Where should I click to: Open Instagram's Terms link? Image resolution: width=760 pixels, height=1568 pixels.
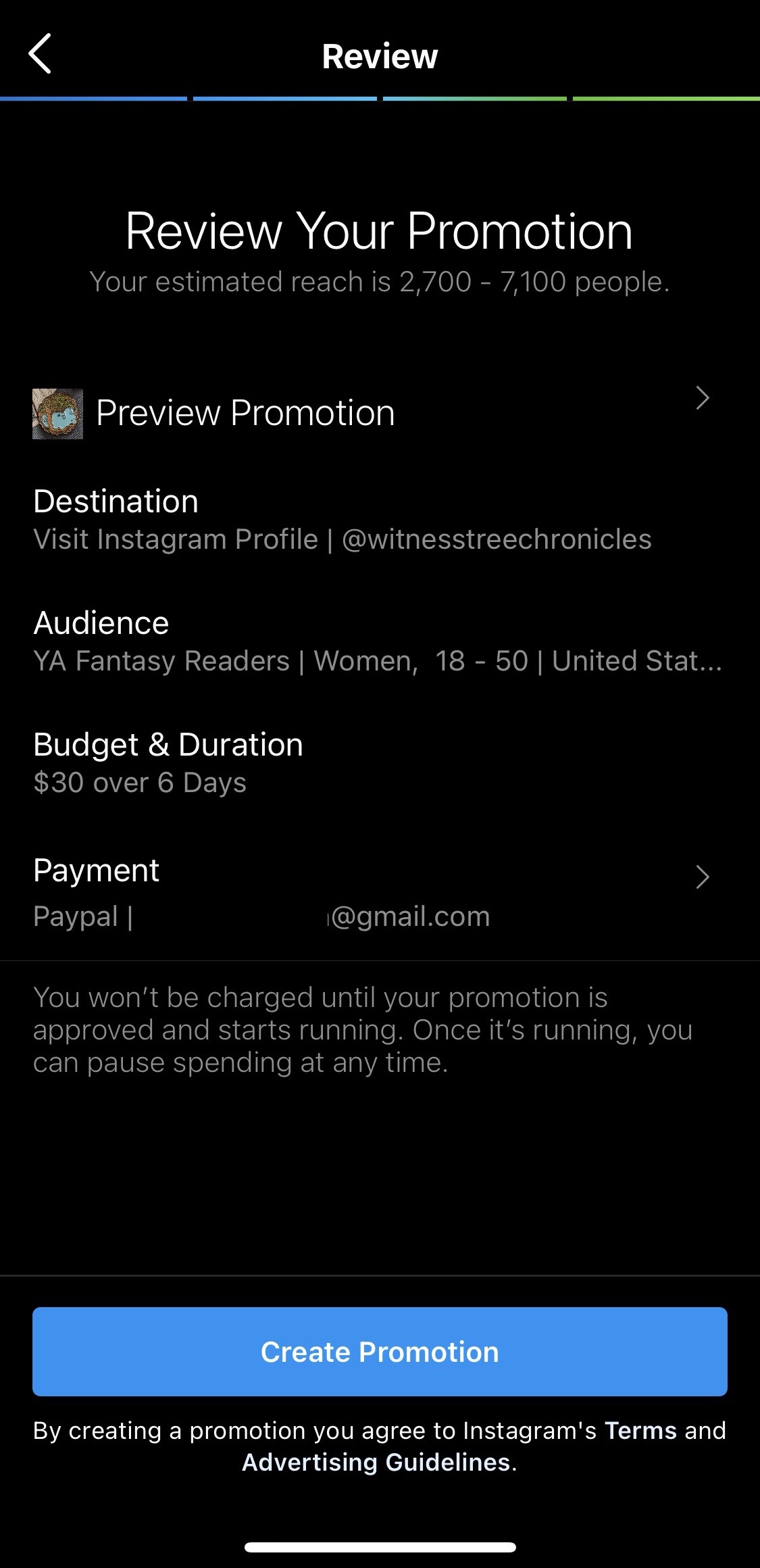(640, 1431)
